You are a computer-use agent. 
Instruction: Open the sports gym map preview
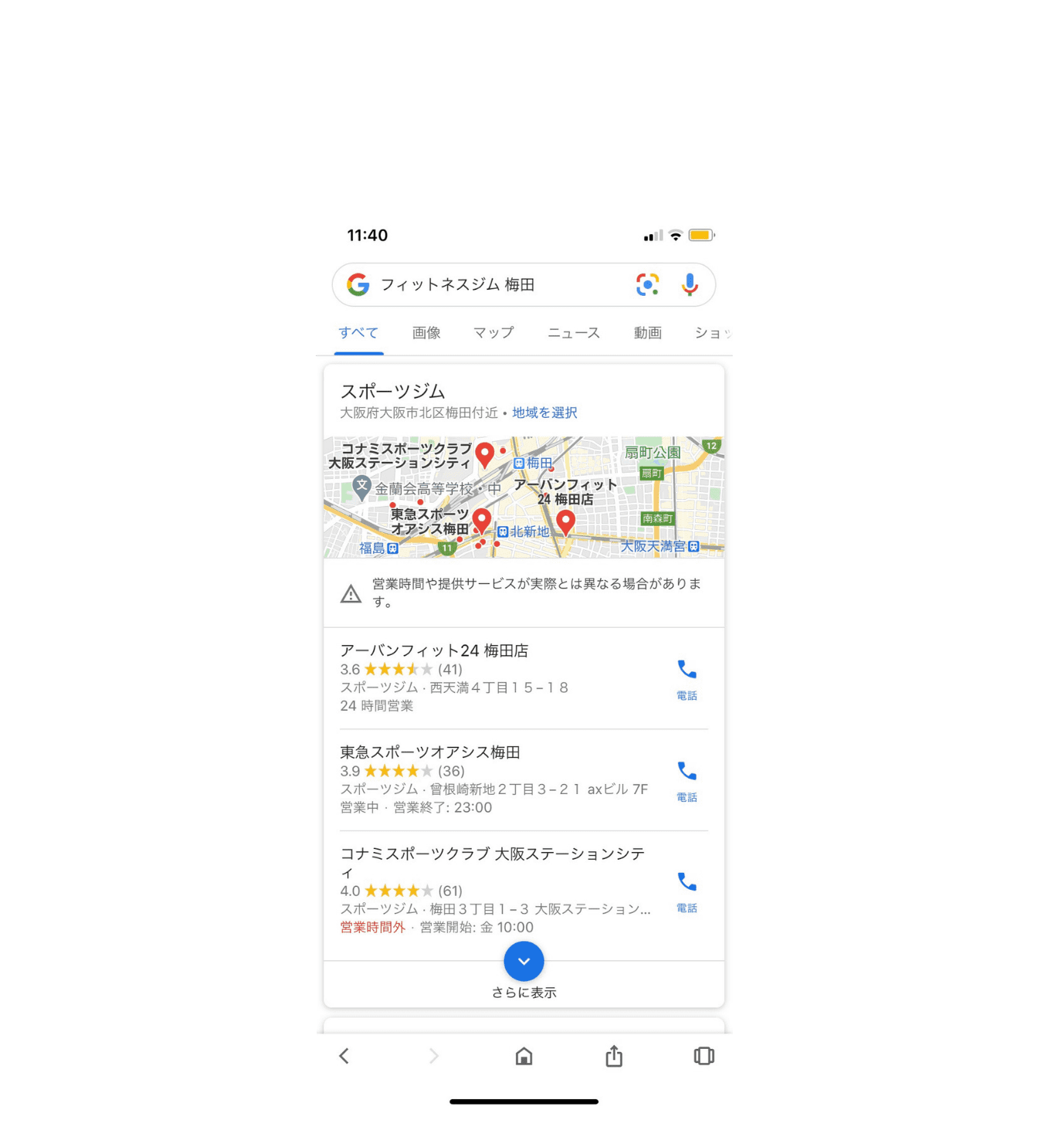[524, 497]
